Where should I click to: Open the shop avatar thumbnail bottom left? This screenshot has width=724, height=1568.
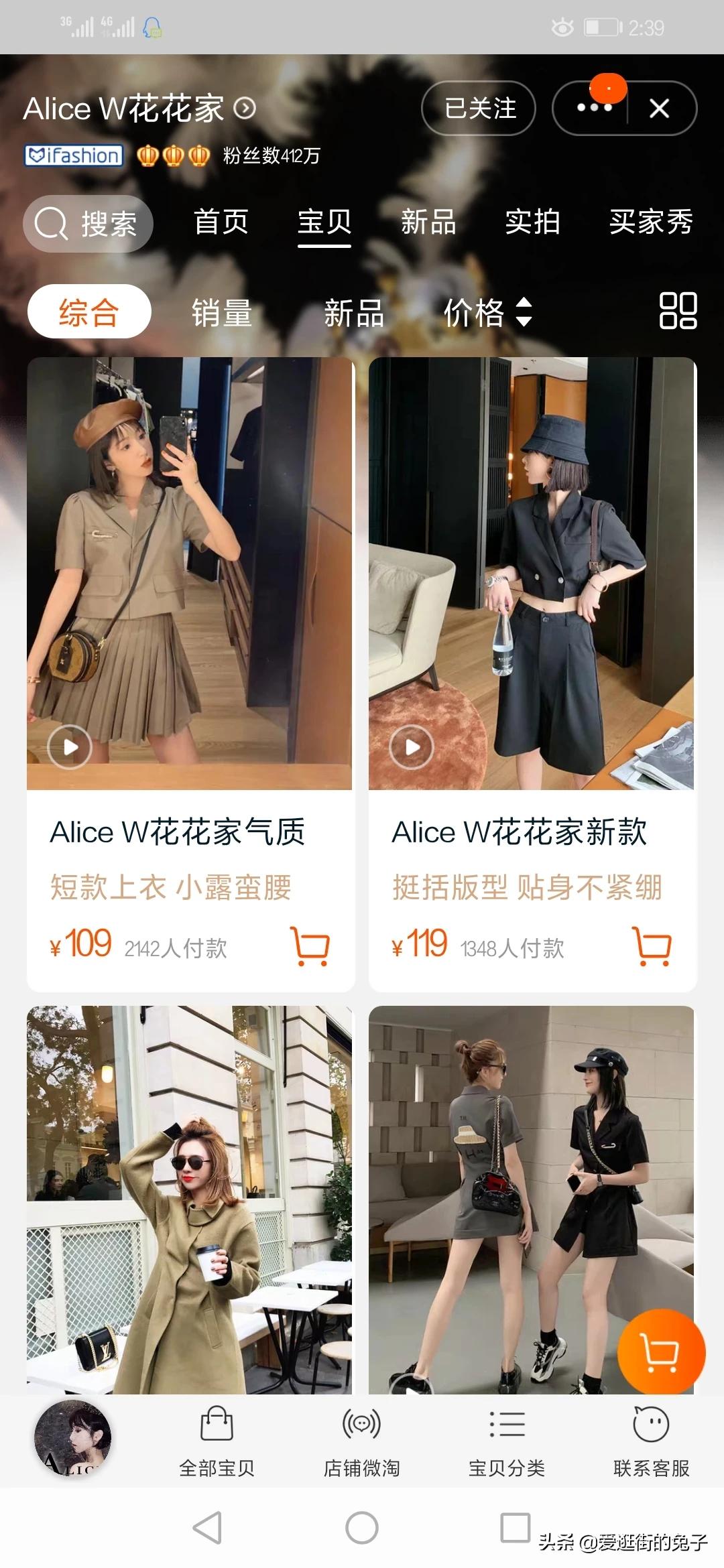74,1441
